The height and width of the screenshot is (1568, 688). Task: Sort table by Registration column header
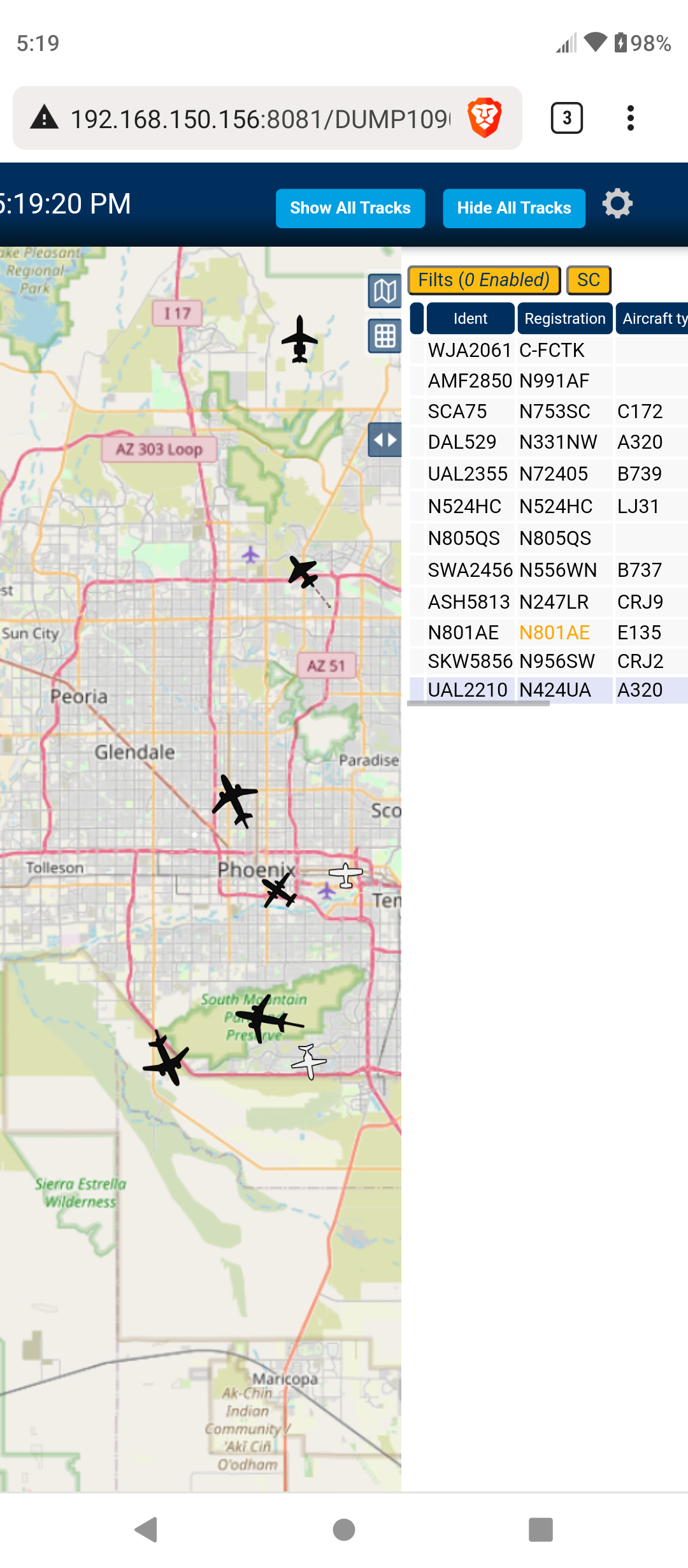tap(565, 318)
